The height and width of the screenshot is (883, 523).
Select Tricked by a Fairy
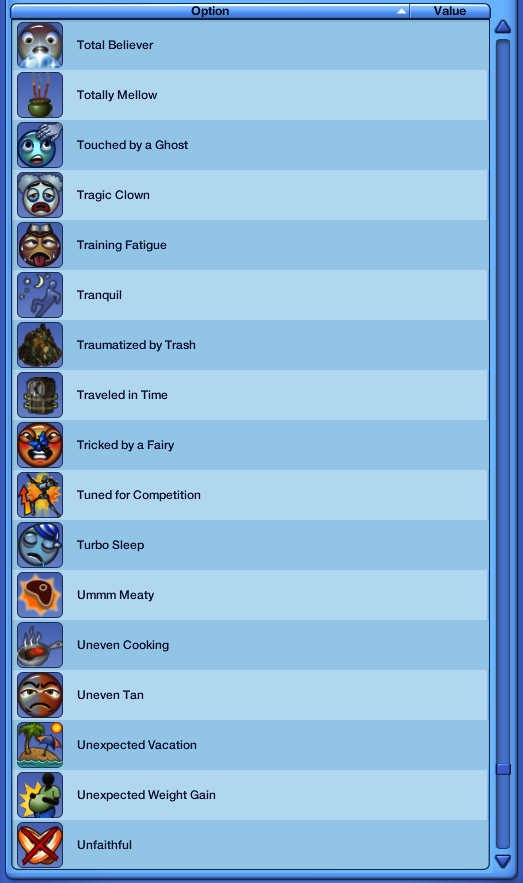250,445
